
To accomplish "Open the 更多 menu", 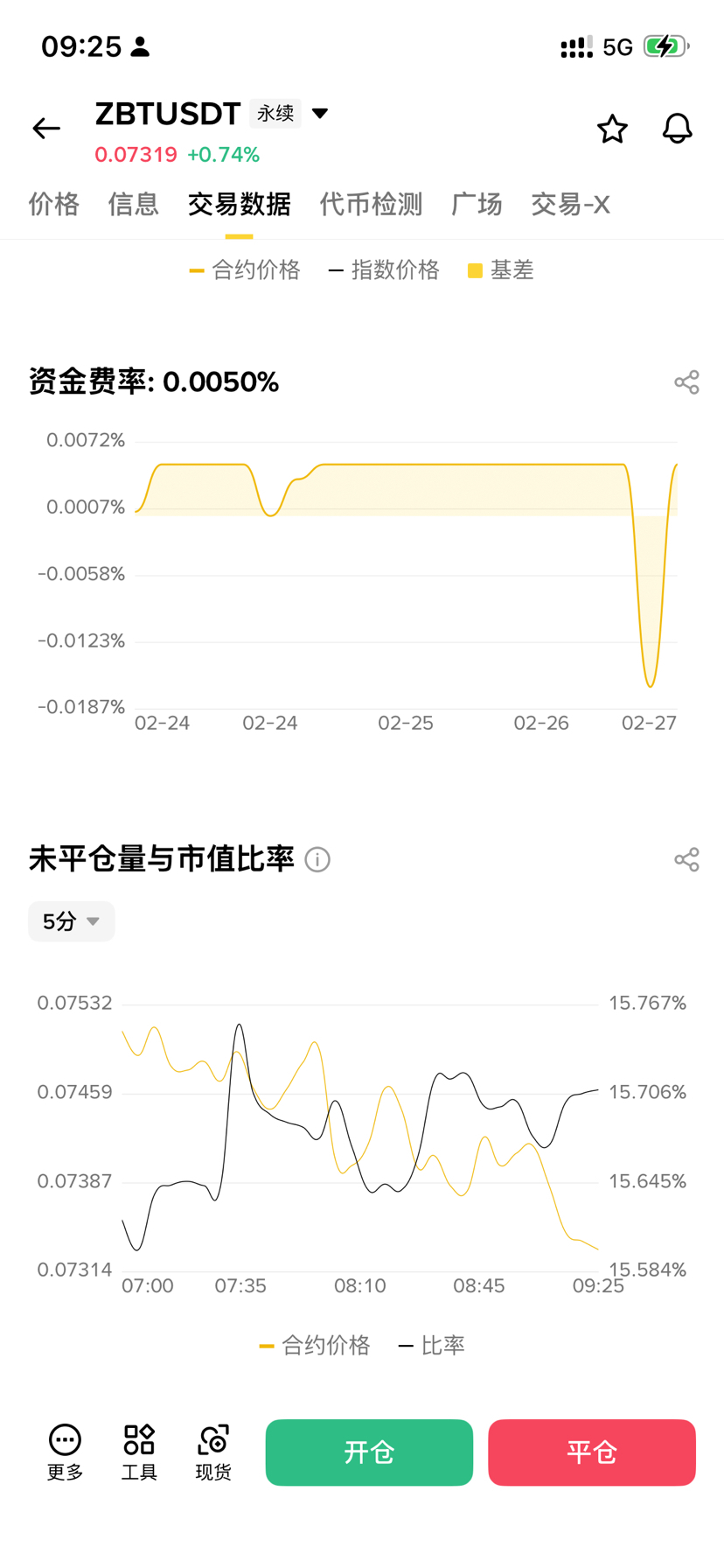I will [x=65, y=1452].
